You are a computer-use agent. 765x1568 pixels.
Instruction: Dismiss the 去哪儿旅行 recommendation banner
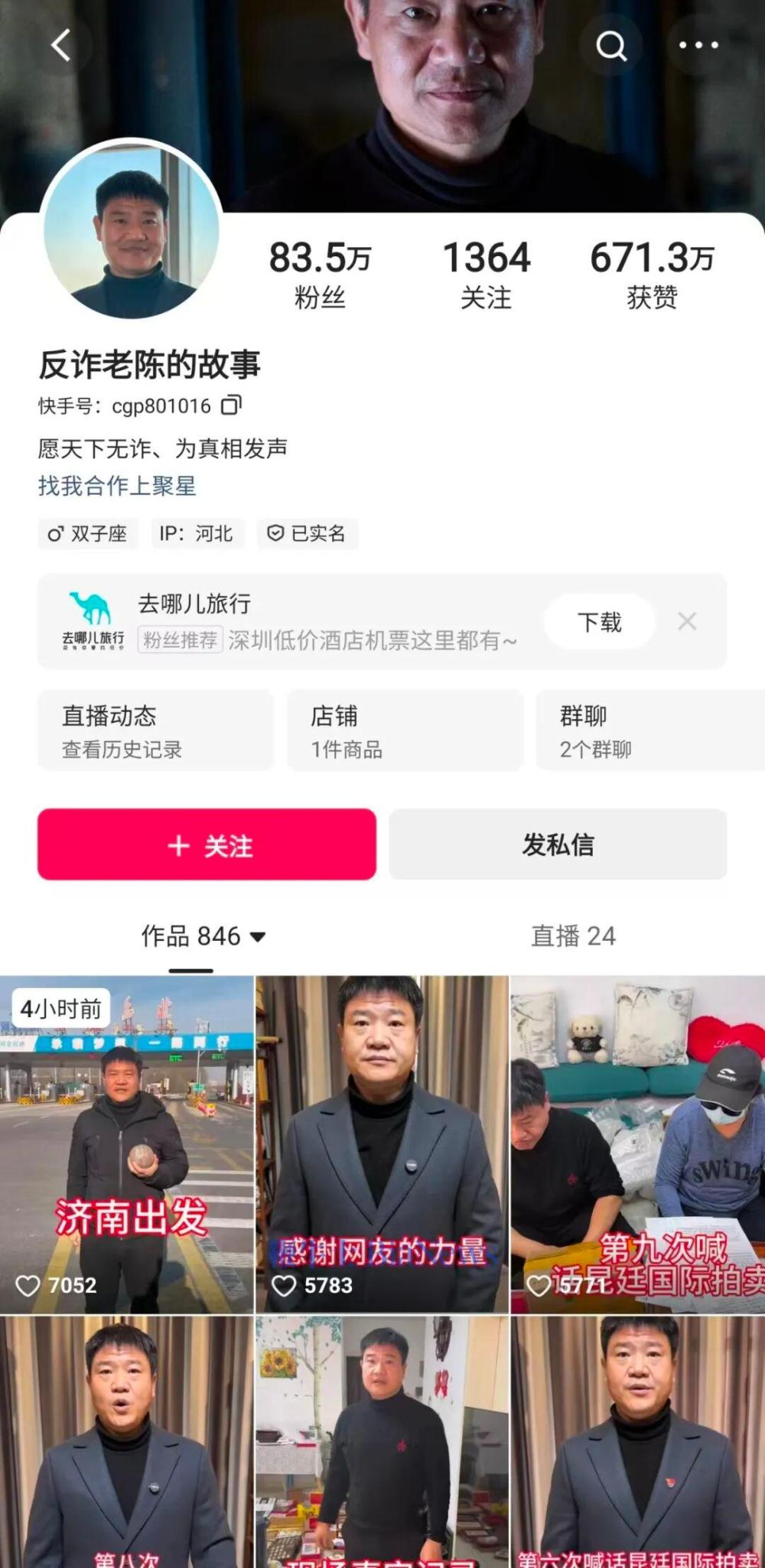[687, 622]
